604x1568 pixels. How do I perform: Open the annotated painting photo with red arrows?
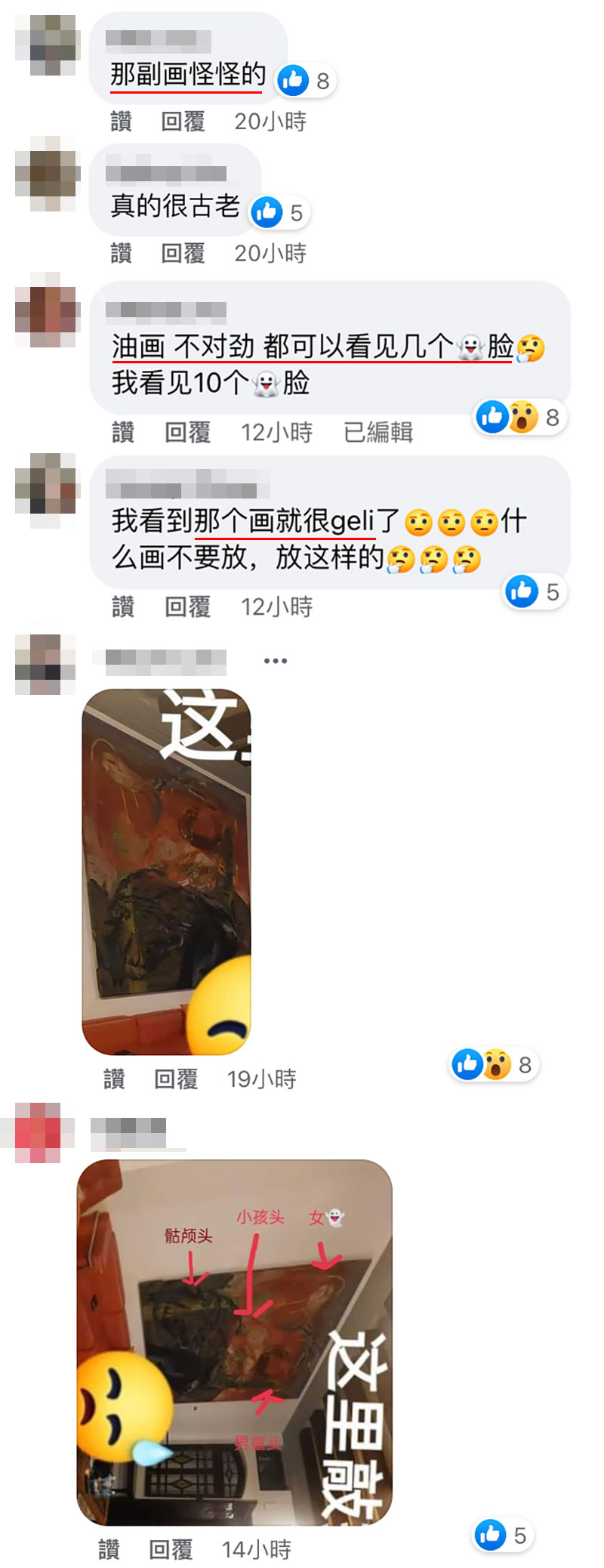[234, 1341]
